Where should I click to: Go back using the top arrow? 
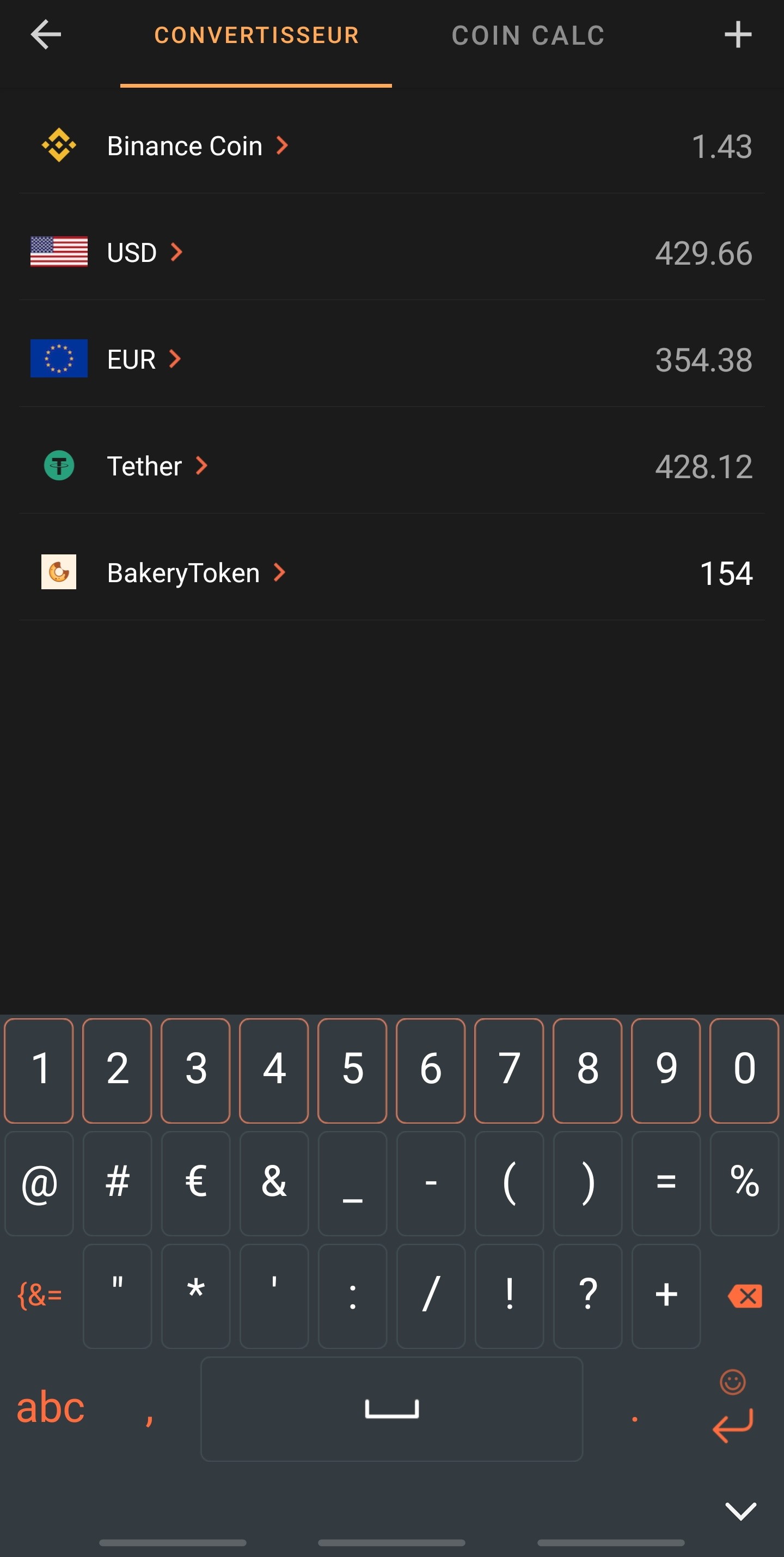[x=46, y=34]
